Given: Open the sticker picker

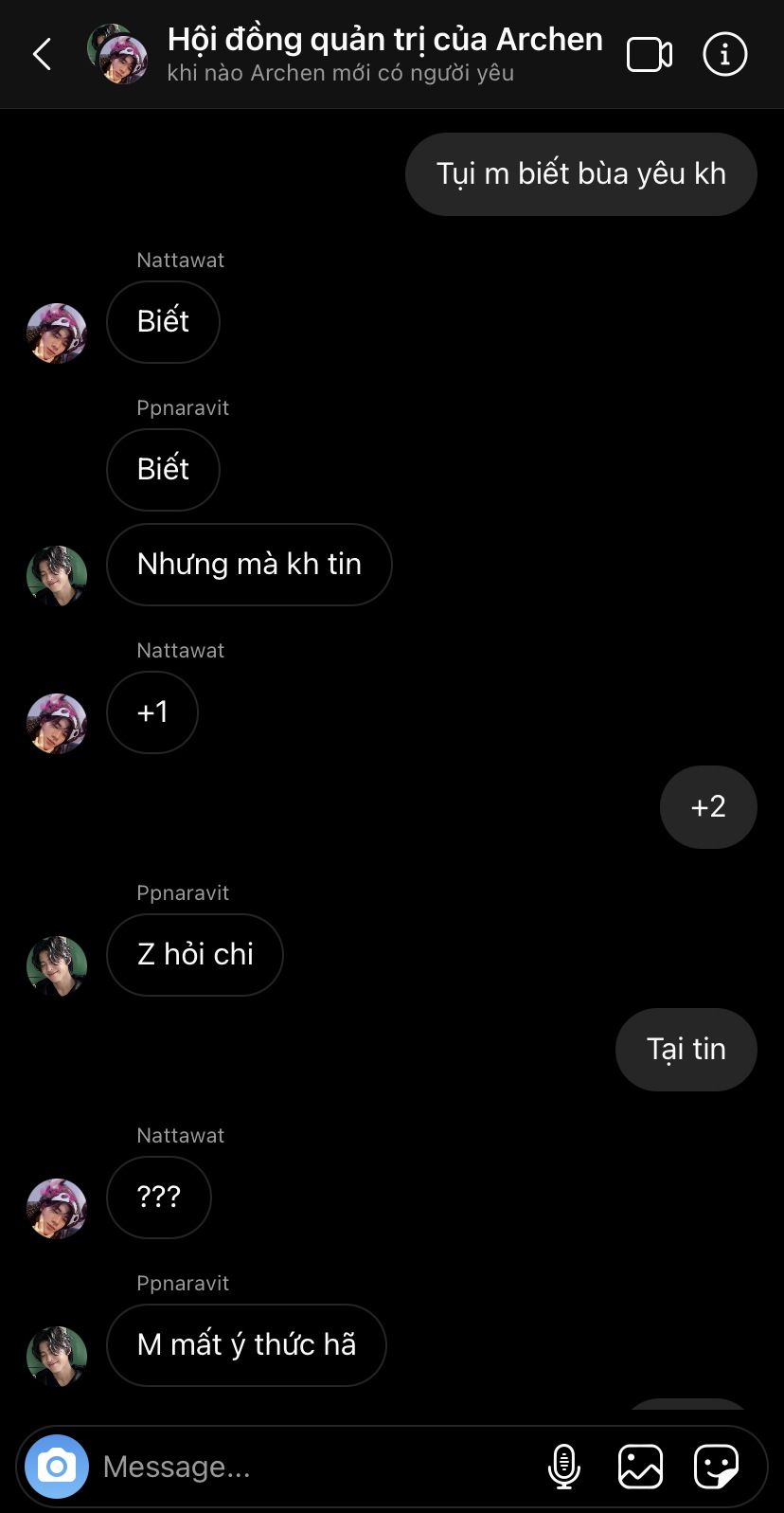Looking at the screenshot, I should pos(716,1467).
